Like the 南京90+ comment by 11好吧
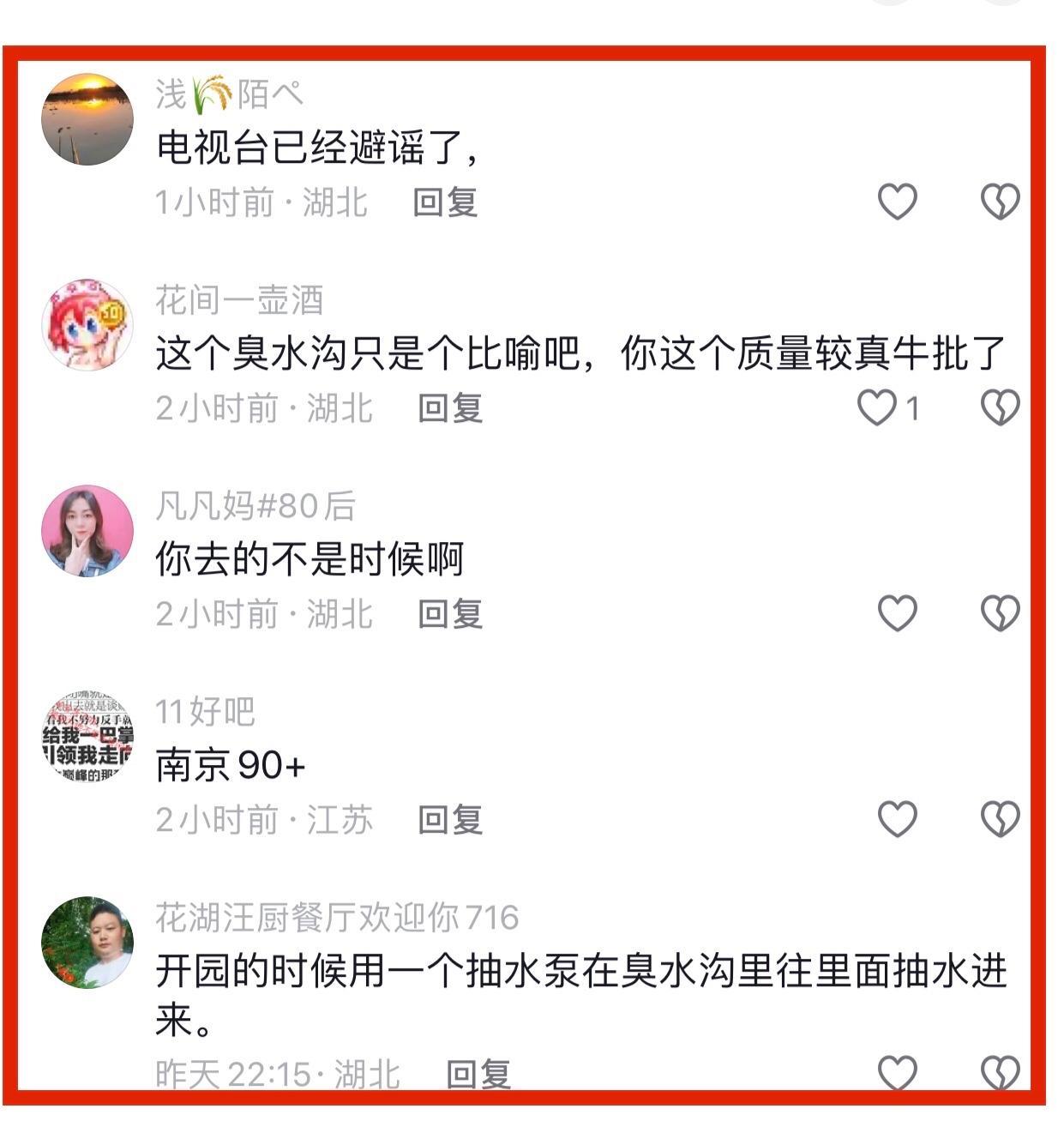This screenshot has width=1064, height=1139. coord(897,819)
